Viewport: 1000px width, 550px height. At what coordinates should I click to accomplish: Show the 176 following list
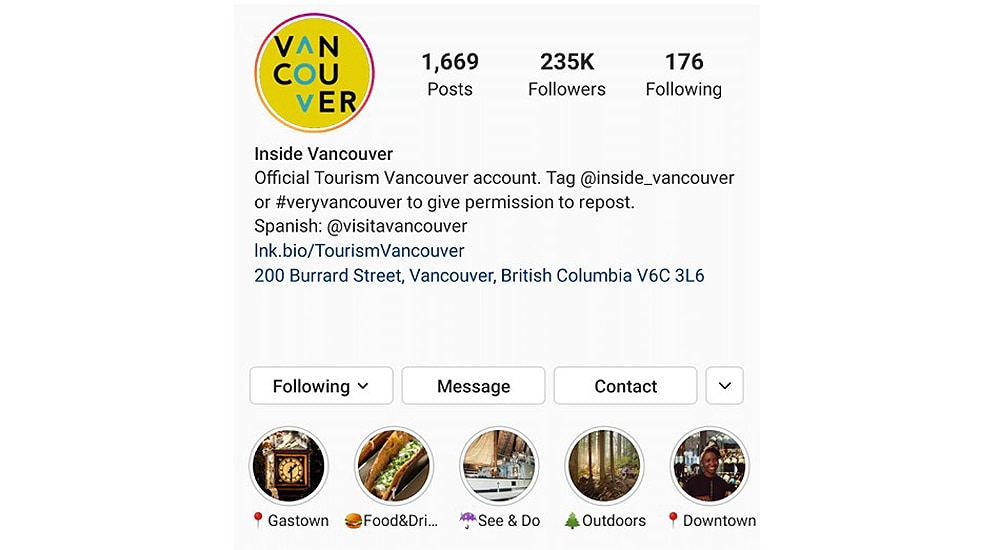click(683, 75)
